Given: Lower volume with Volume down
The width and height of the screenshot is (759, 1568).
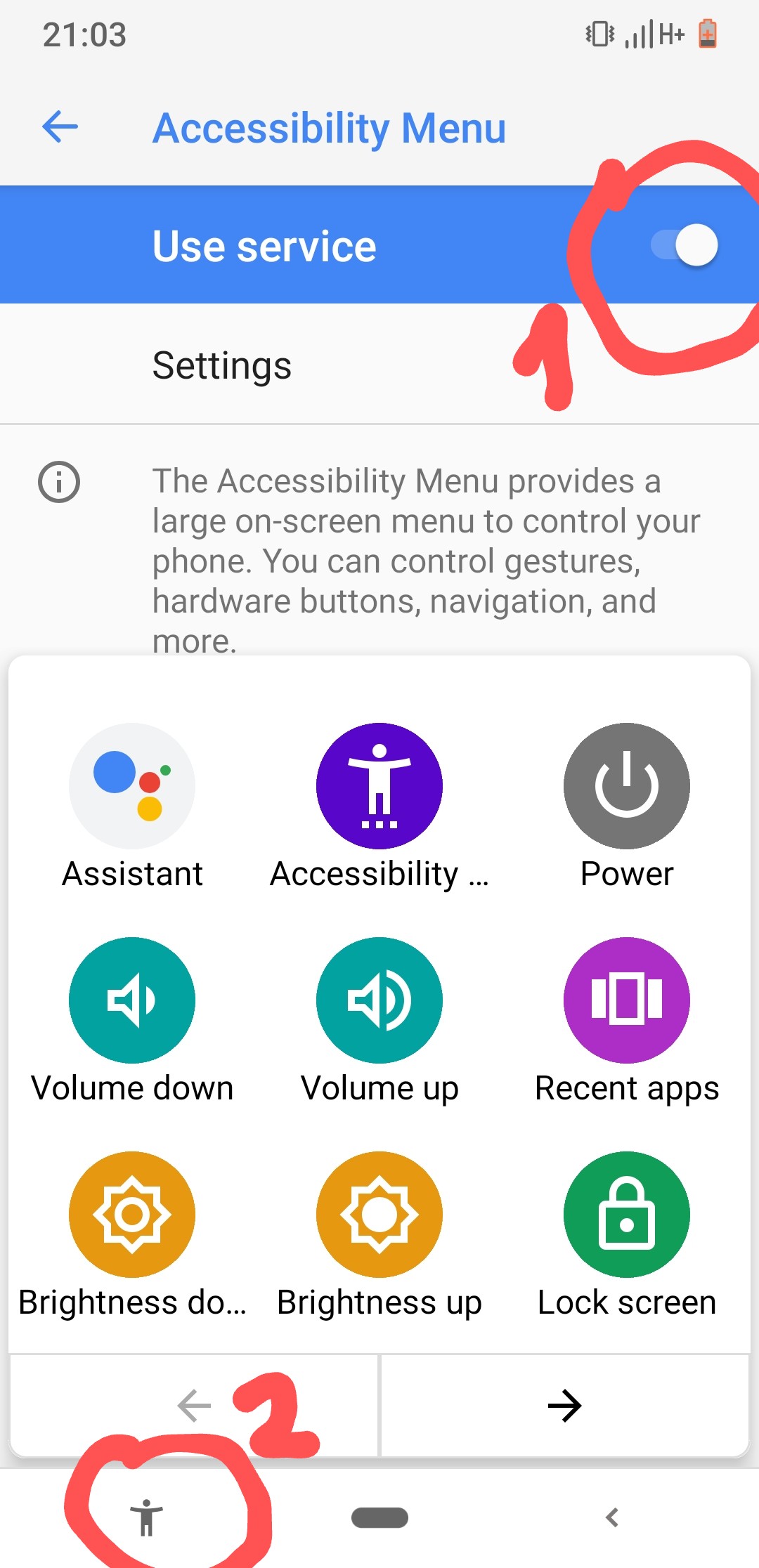Looking at the screenshot, I should [x=132, y=1000].
